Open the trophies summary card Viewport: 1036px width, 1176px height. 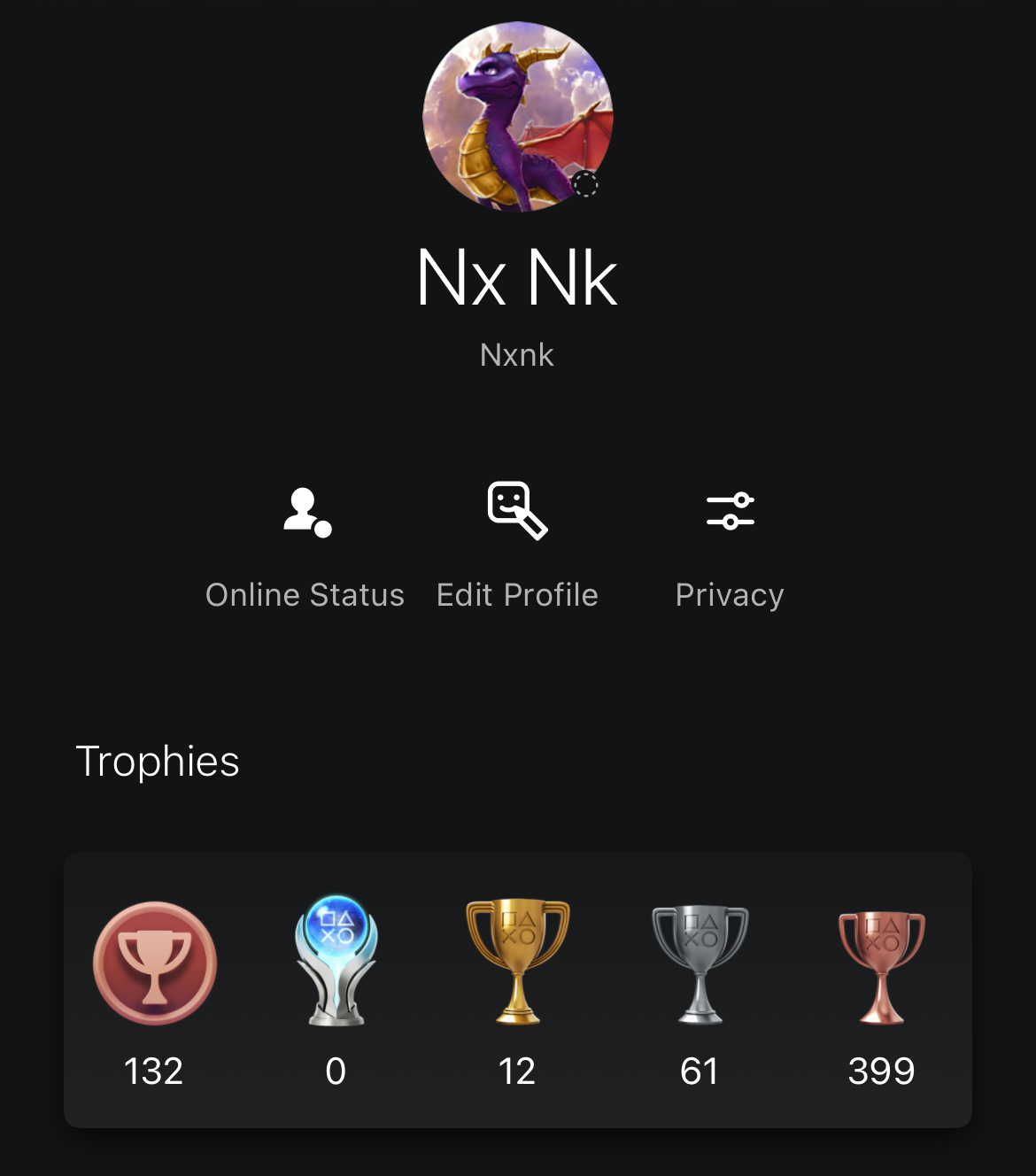click(x=517, y=989)
